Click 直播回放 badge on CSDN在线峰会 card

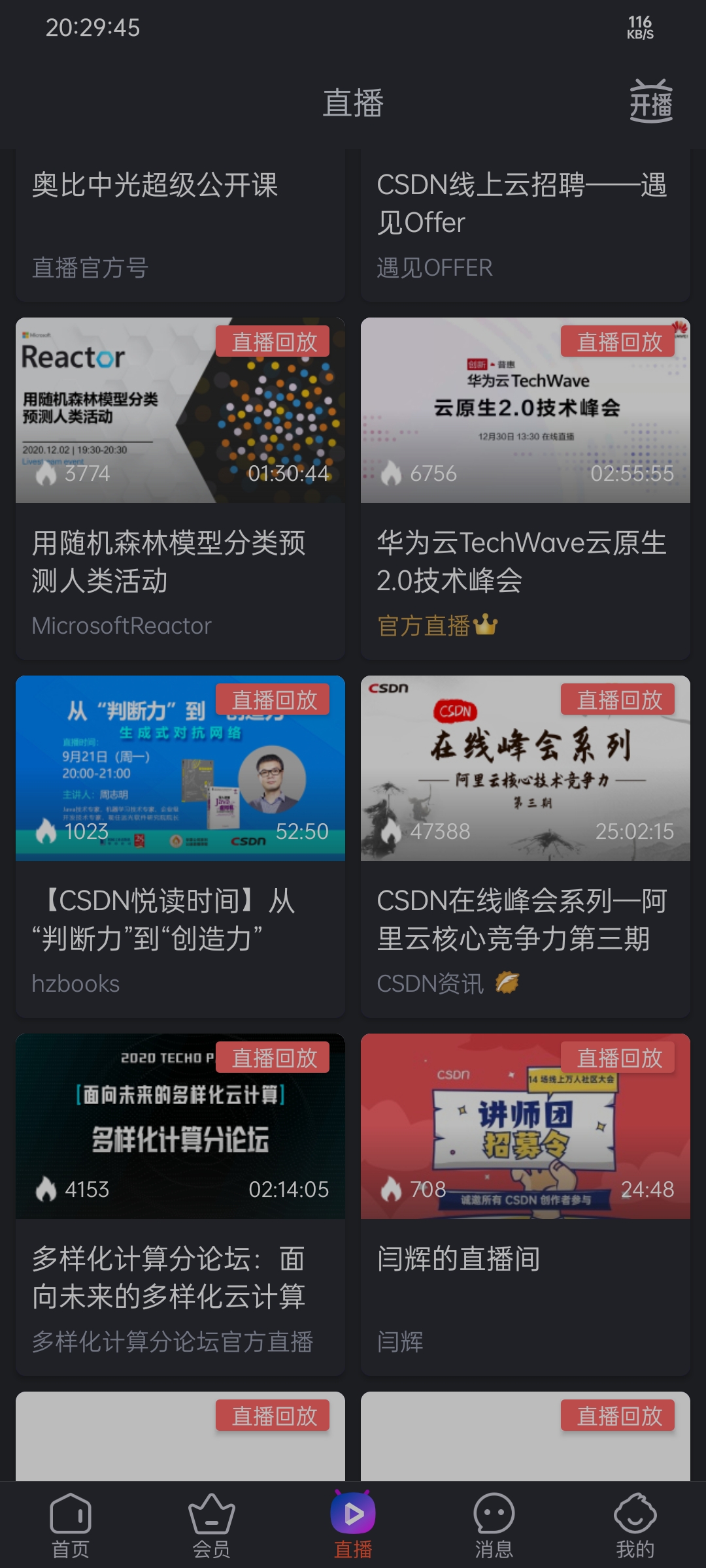pyautogui.click(x=617, y=699)
